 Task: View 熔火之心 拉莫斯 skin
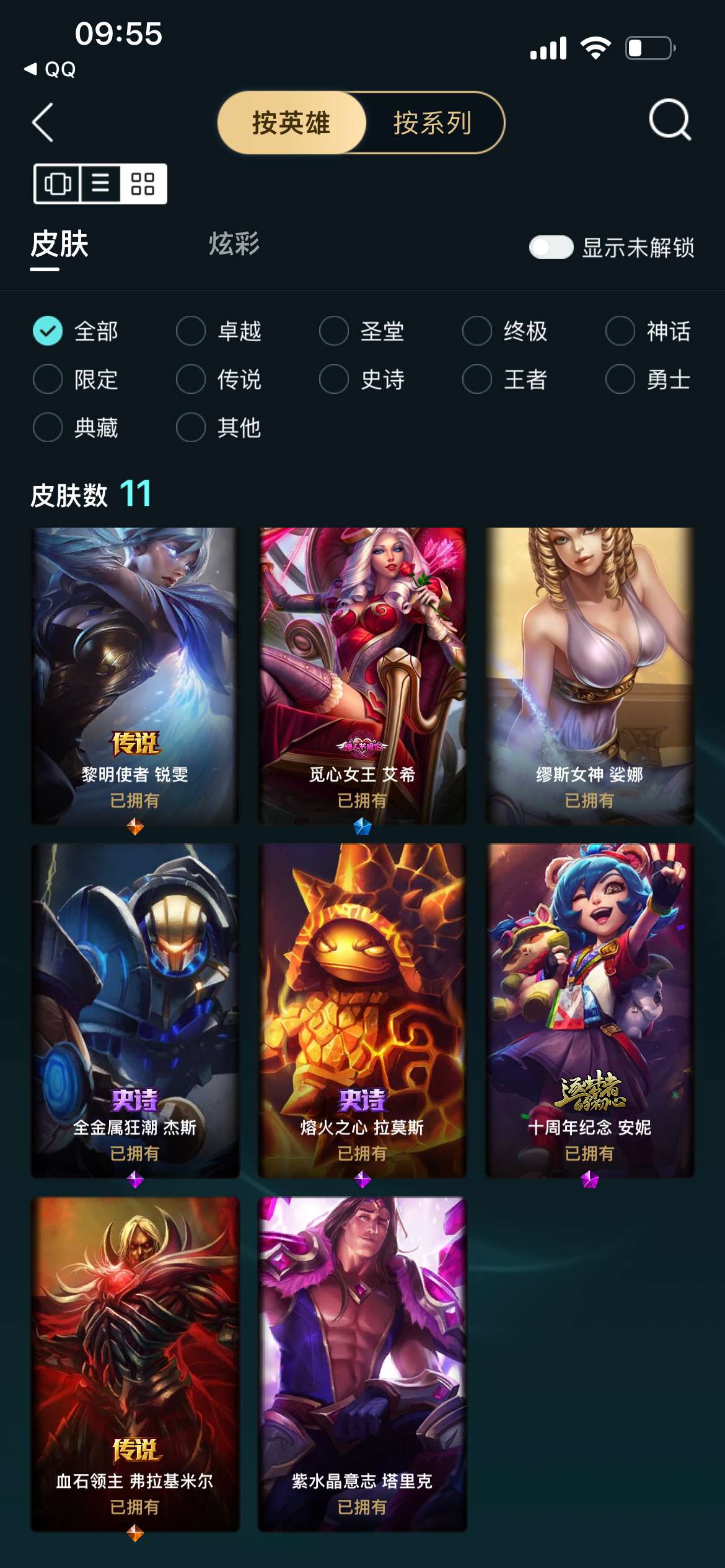[x=362, y=1009]
